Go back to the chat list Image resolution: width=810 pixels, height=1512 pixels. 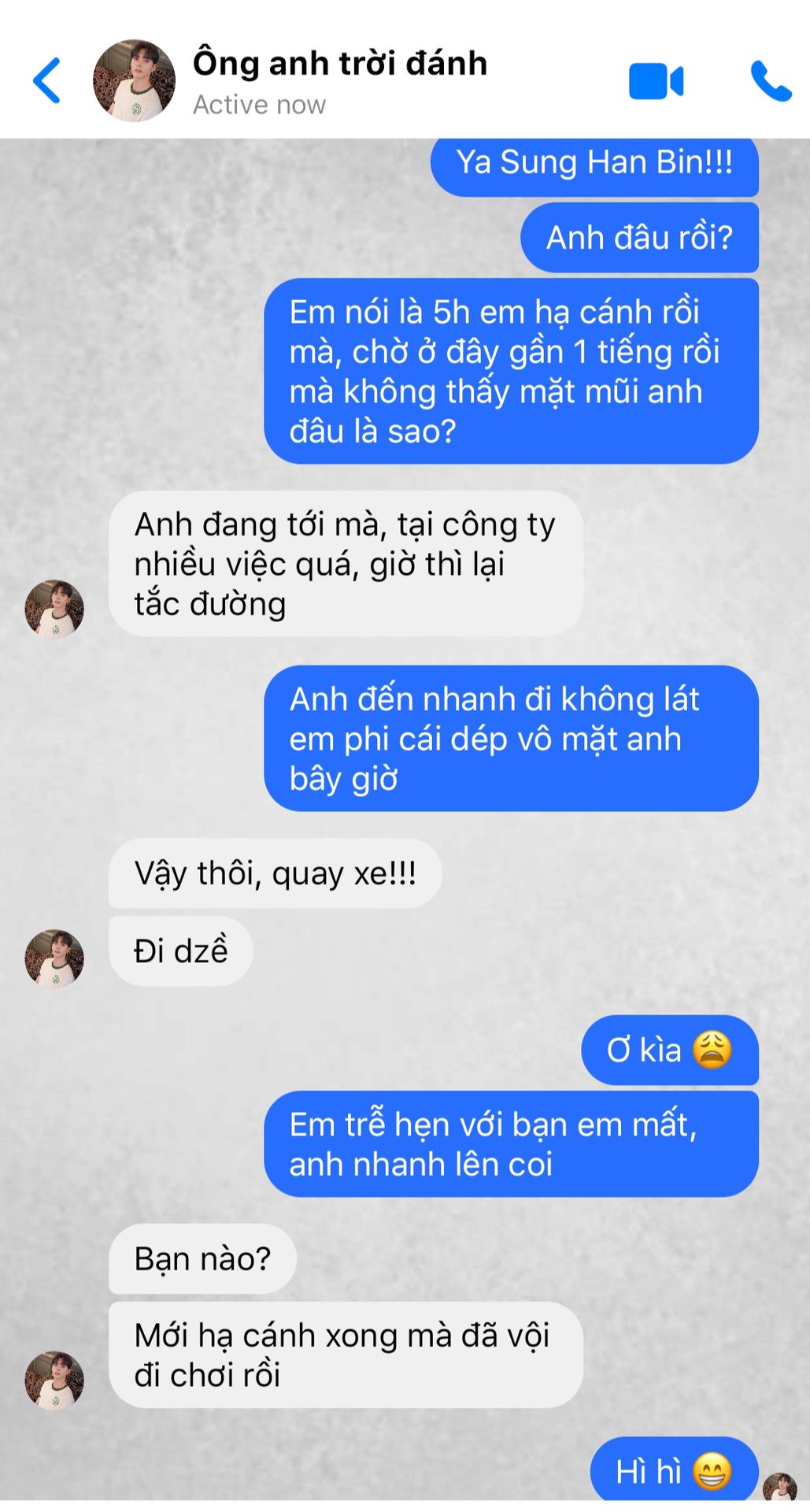click(x=47, y=80)
